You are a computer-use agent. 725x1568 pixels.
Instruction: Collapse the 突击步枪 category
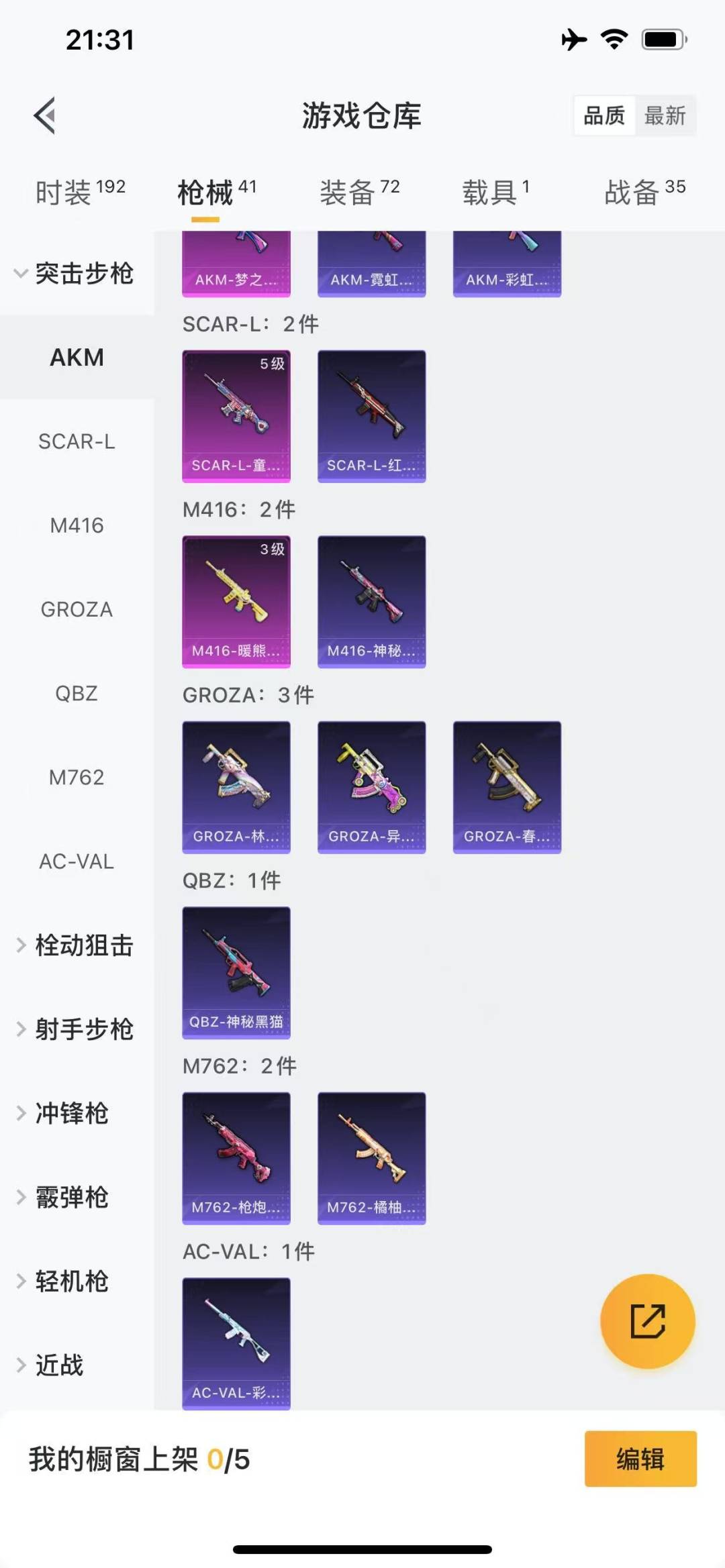pos(74,274)
